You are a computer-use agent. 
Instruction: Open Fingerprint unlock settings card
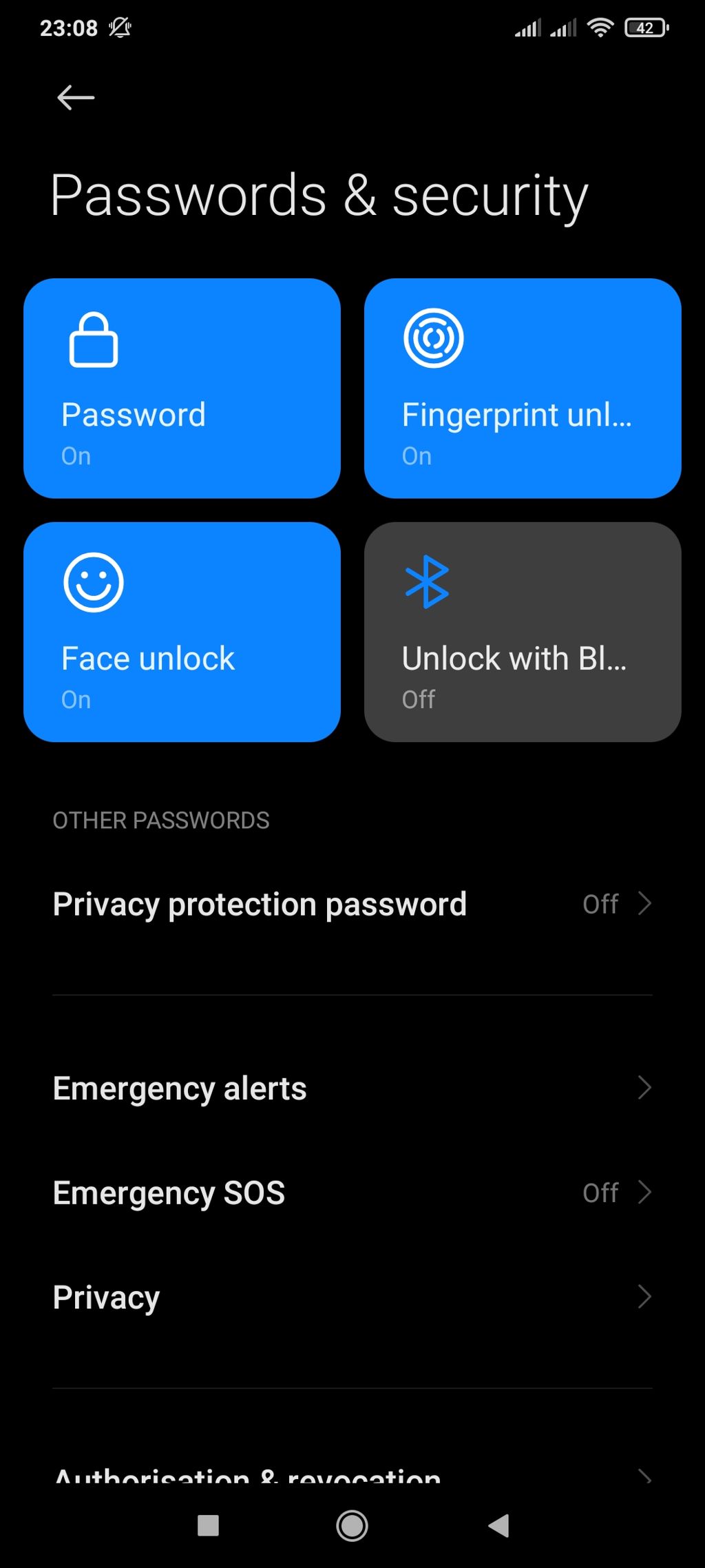click(523, 388)
